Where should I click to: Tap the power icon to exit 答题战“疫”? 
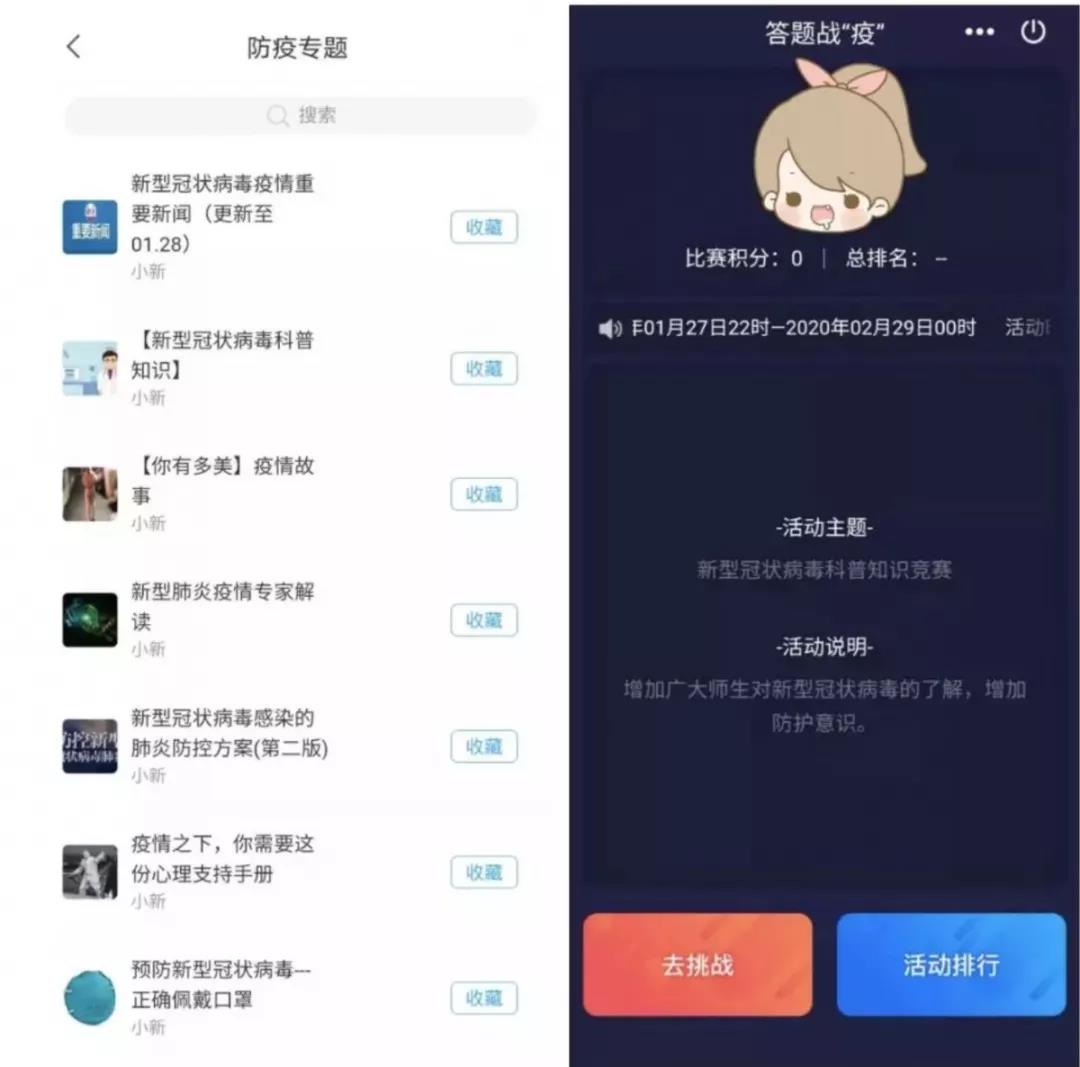[x=1033, y=32]
